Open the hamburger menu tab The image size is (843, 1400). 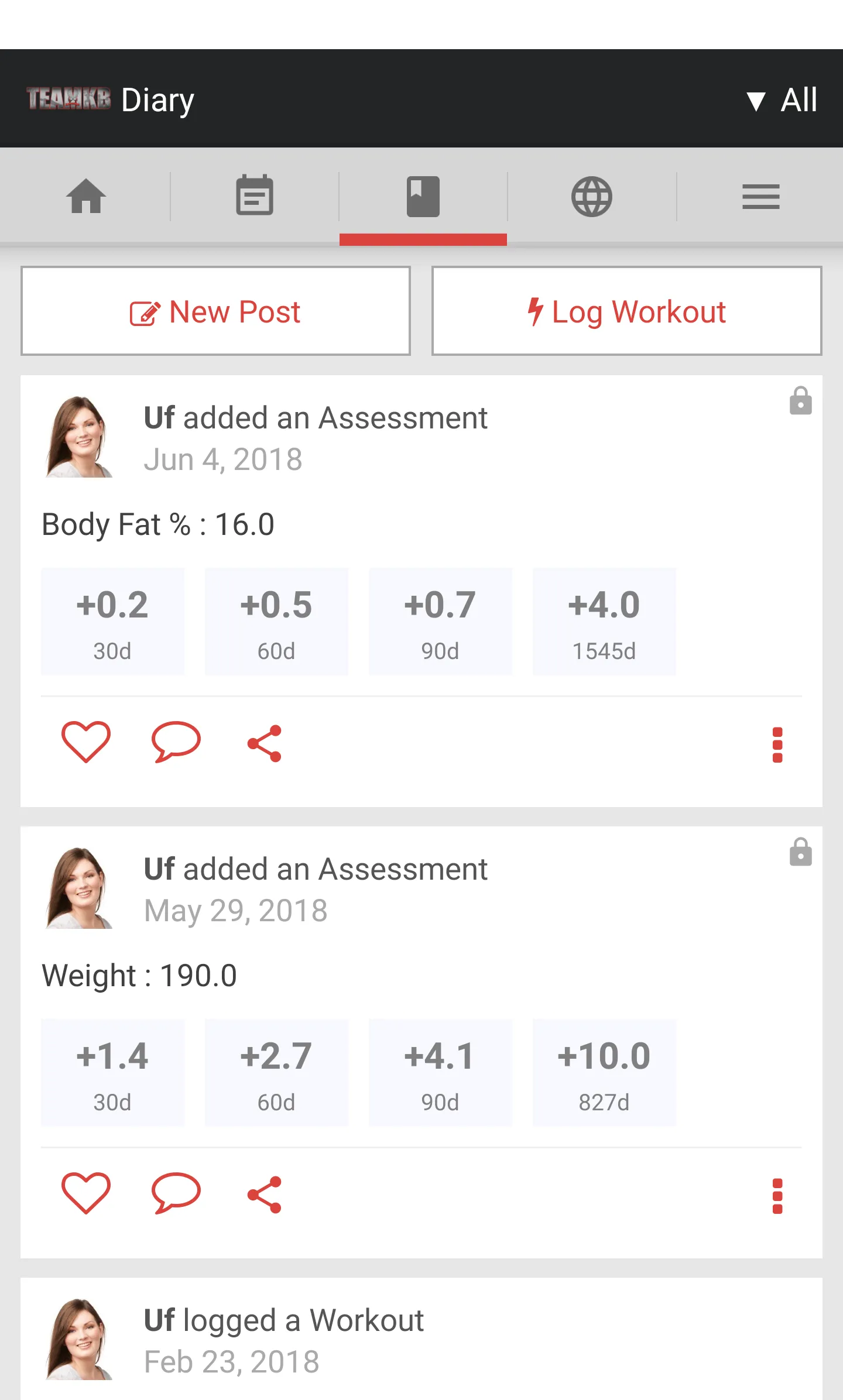tap(760, 197)
